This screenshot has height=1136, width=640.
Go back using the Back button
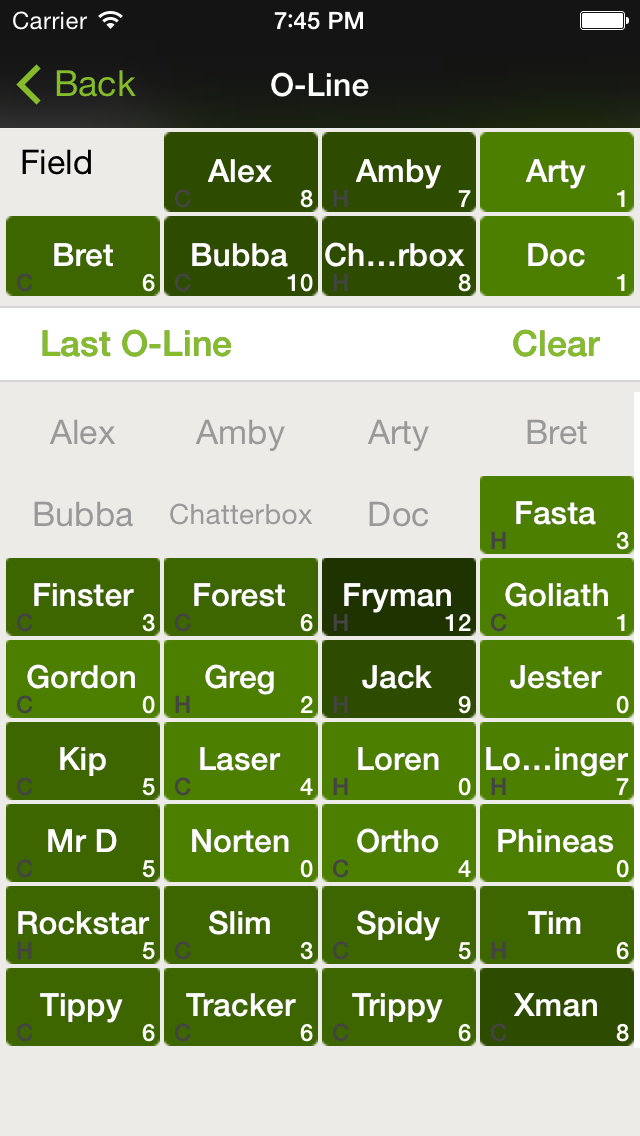76,84
